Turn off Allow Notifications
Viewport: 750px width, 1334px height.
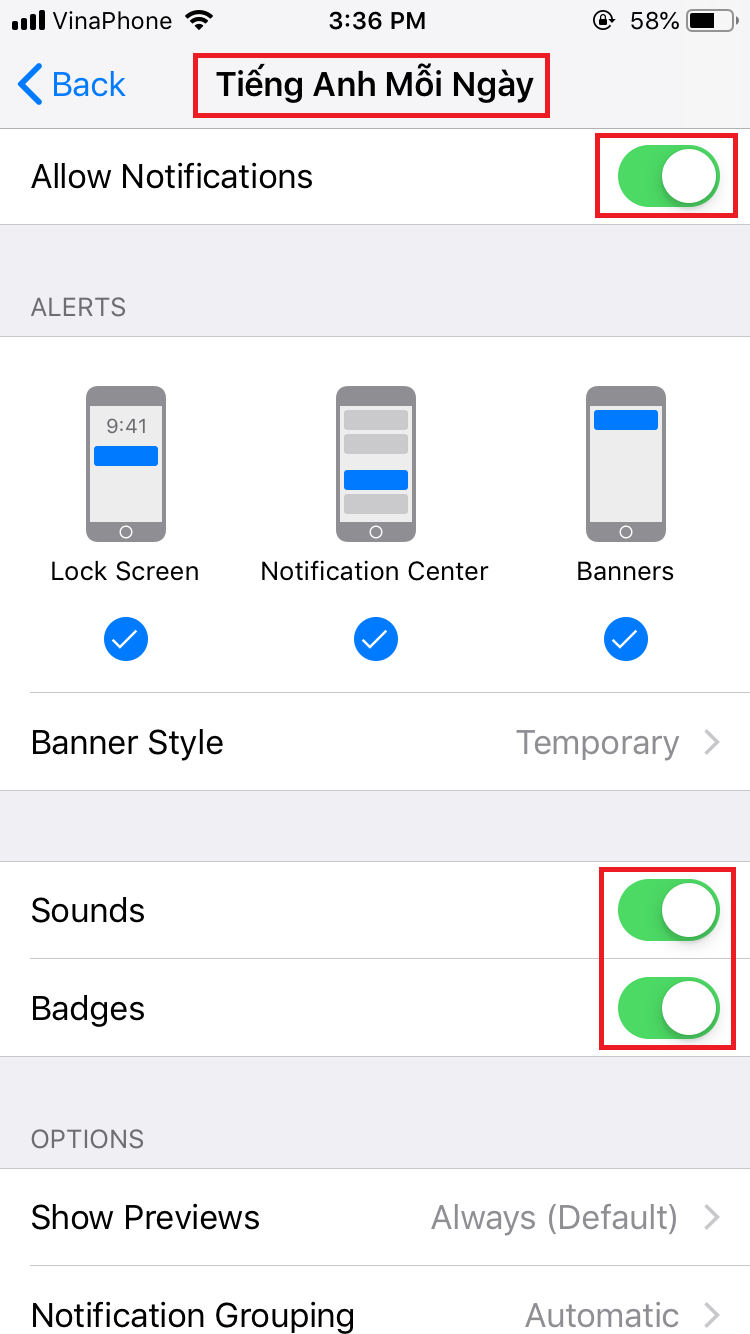[x=668, y=177]
